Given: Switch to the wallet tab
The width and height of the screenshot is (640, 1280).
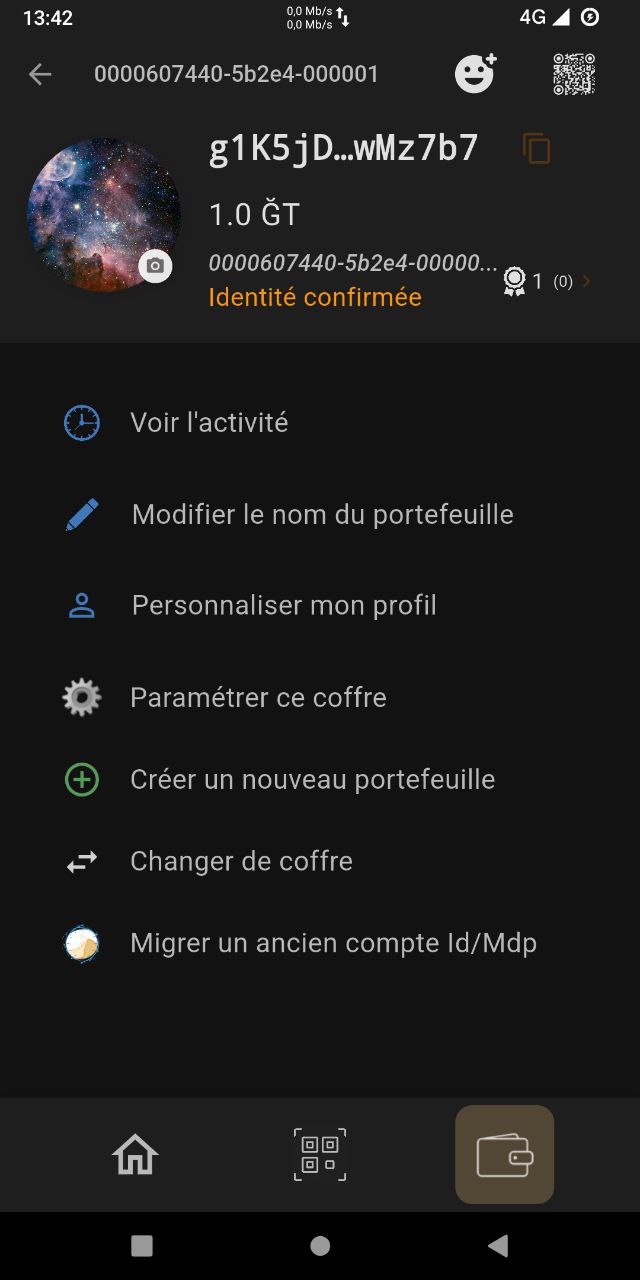Looking at the screenshot, I should click(x=504, y=1155).
